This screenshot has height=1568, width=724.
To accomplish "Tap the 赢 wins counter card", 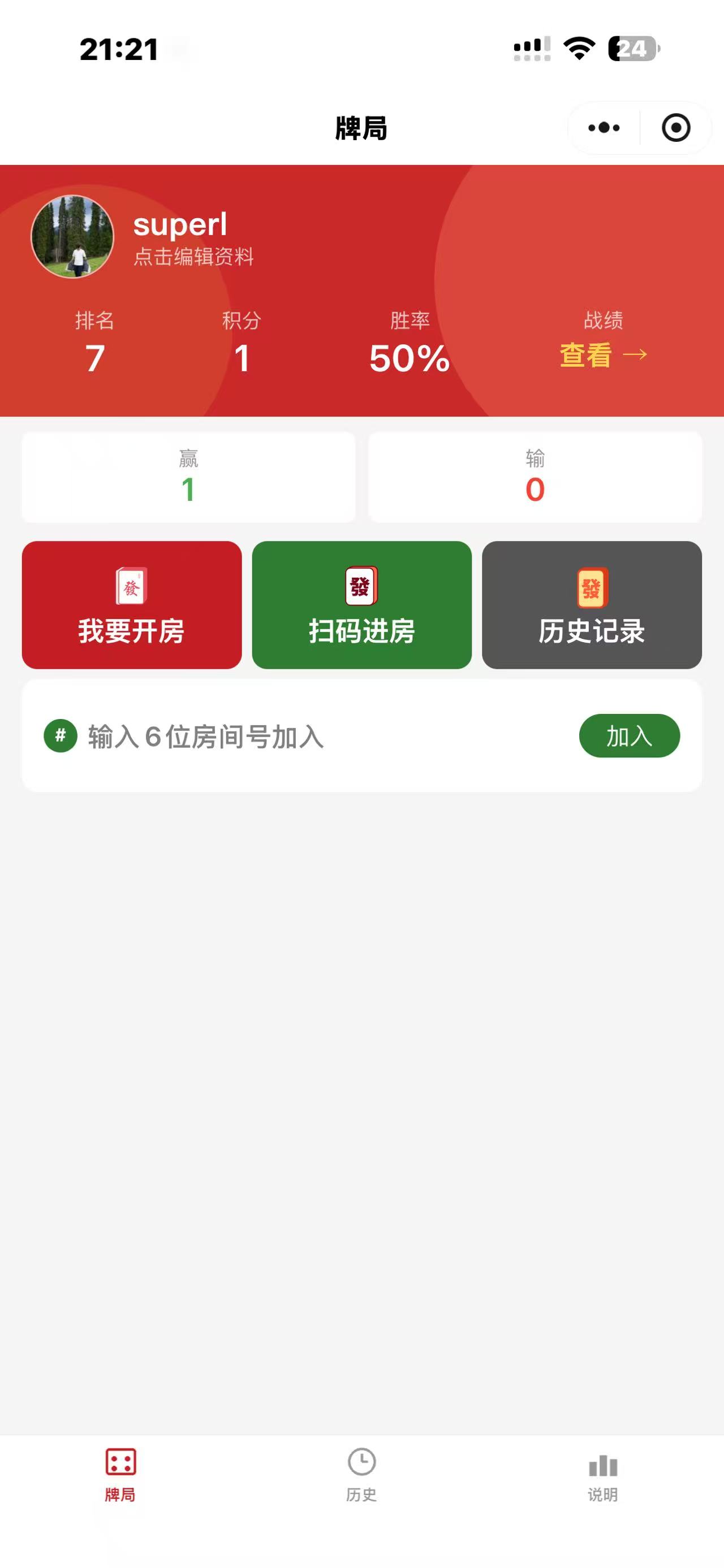I will point(188,477).
